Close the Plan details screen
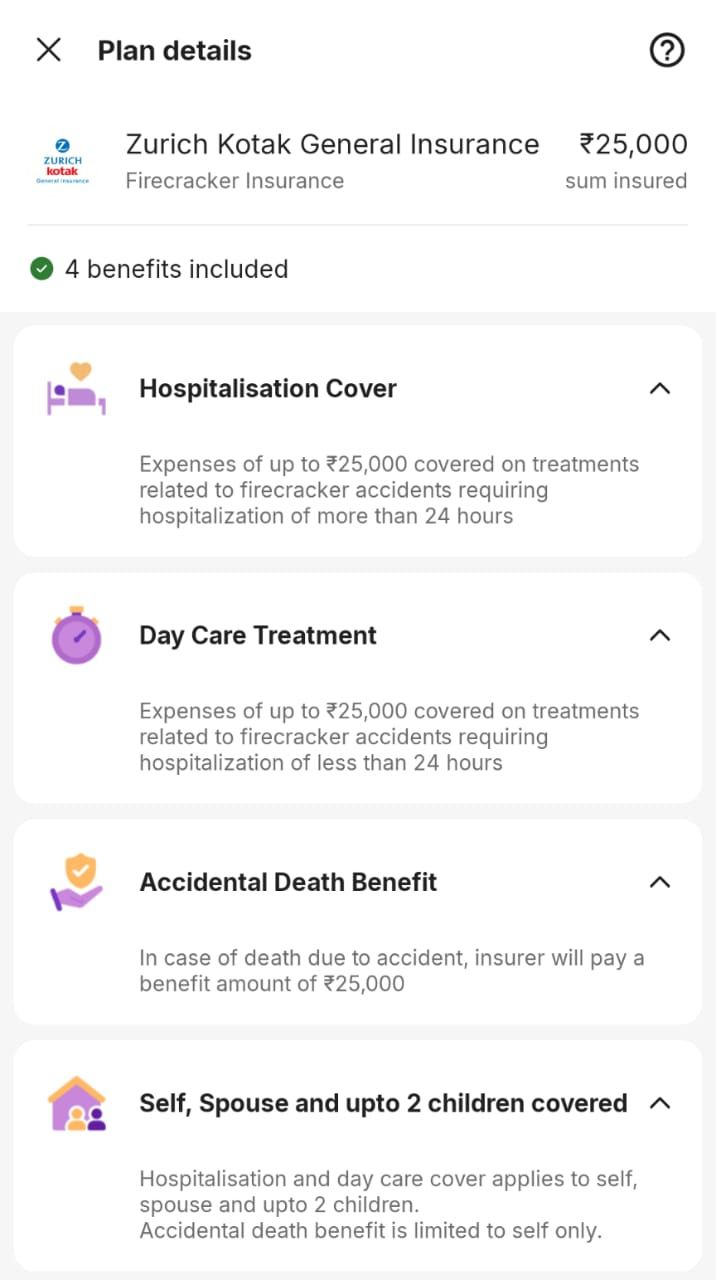Viewport: 716px width, 1280px height. (x=48, y=50)
